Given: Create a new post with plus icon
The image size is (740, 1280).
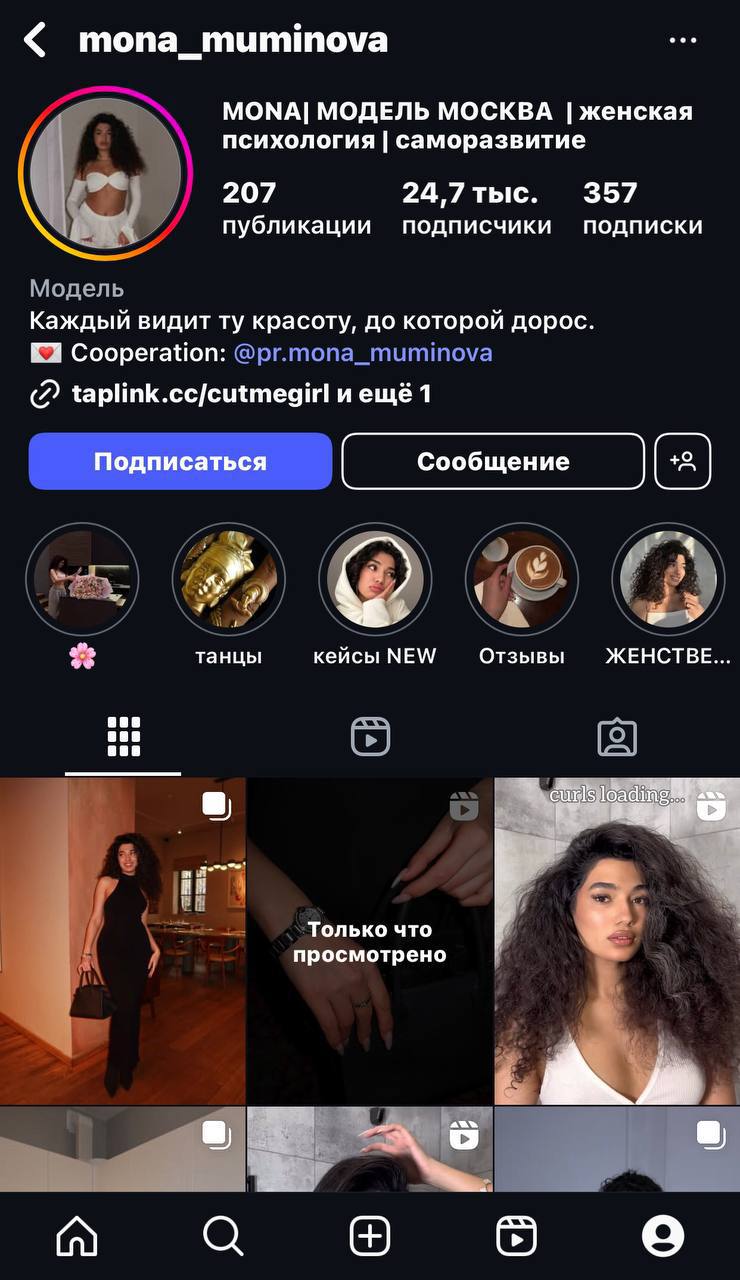Looking at the screenshot, I should tap(370, 1236).
